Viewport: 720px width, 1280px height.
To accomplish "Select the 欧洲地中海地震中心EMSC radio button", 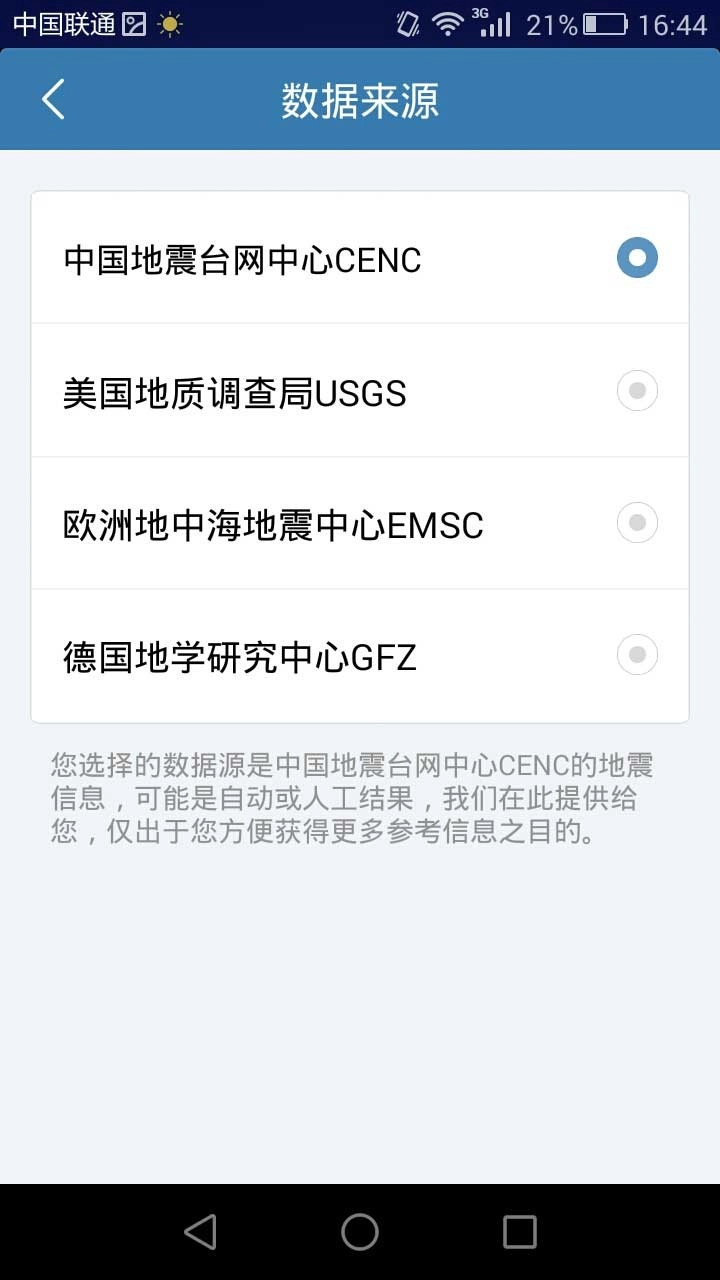I will point(637,522).
